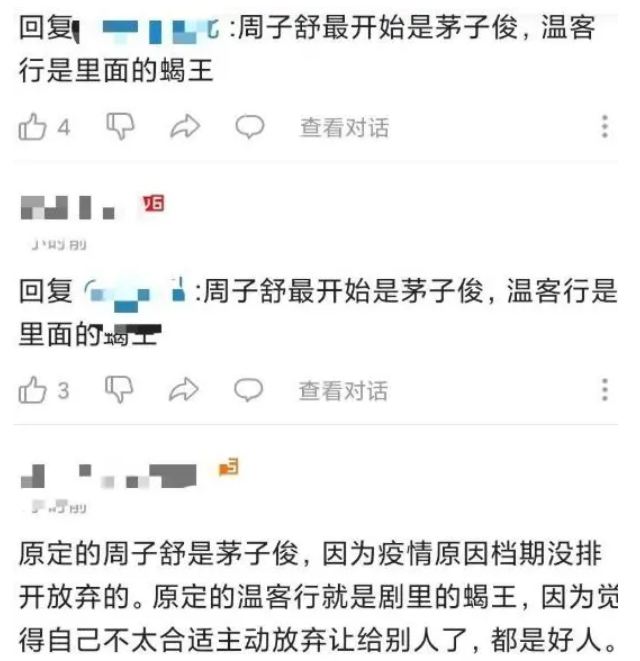Like the comment that has 3 likes
640x661 pixels.
33,389
